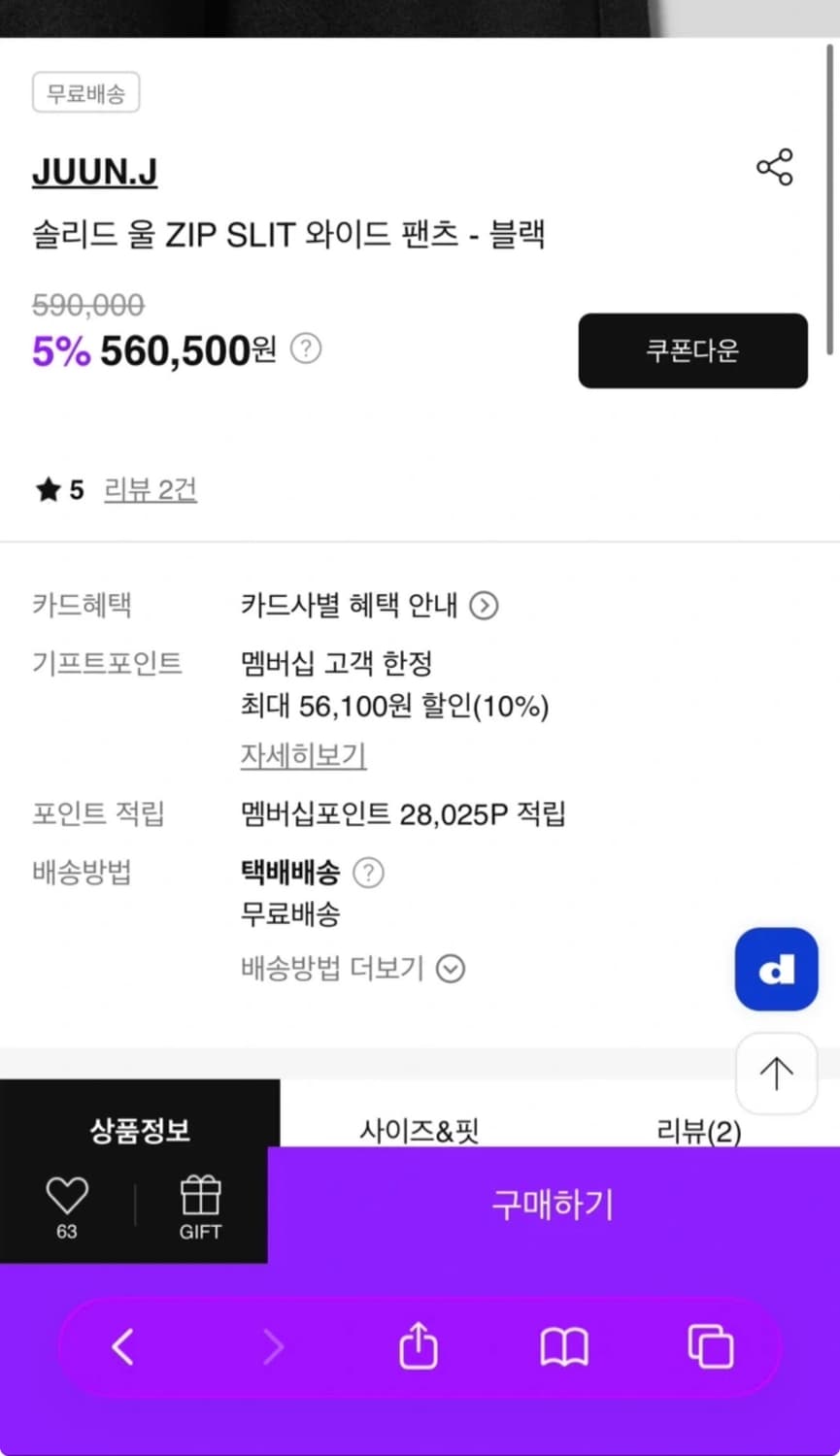Open the 리뷰(2) tab
The height and width of the screenshot is (1456, 840).
pos(698,1130)
